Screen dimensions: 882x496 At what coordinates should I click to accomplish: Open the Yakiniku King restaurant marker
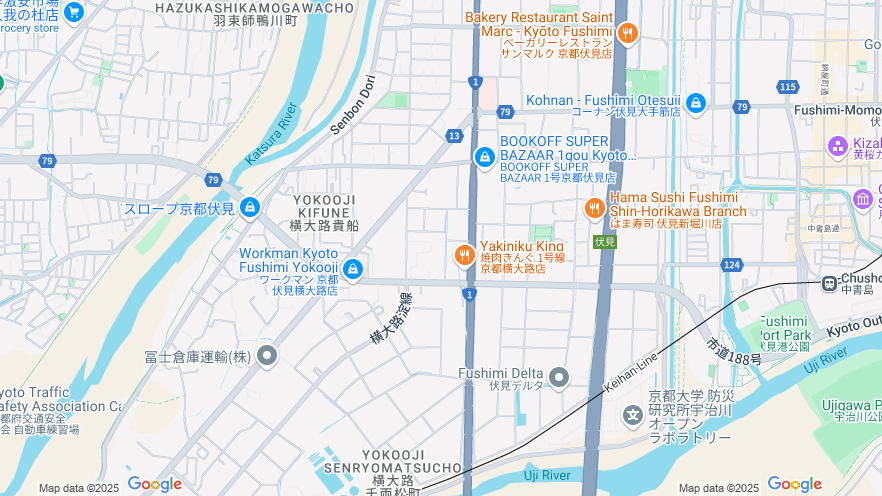pyautogui.click(x=464, y=256)
